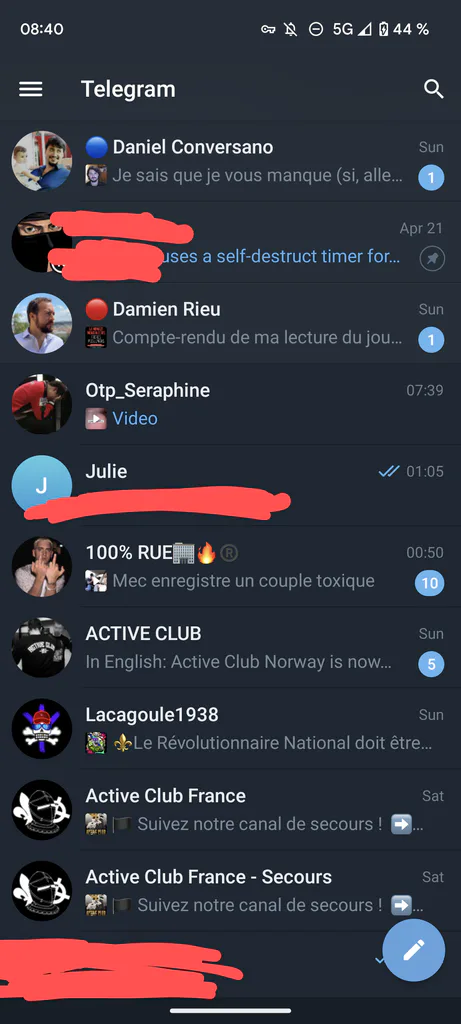
Task: Open the Daniel Conversano chat
Action: tap(230, 161)
